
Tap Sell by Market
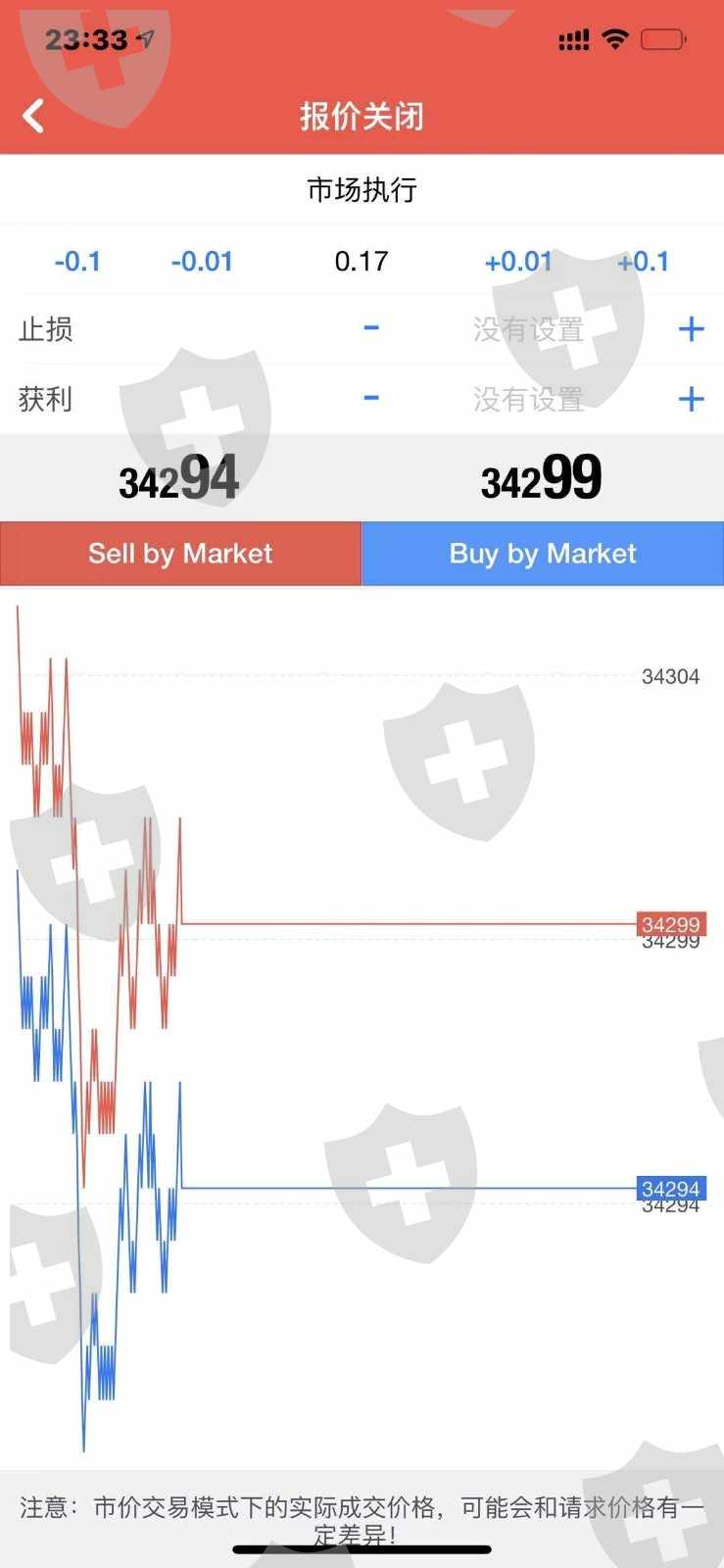[x=180, y=554]
